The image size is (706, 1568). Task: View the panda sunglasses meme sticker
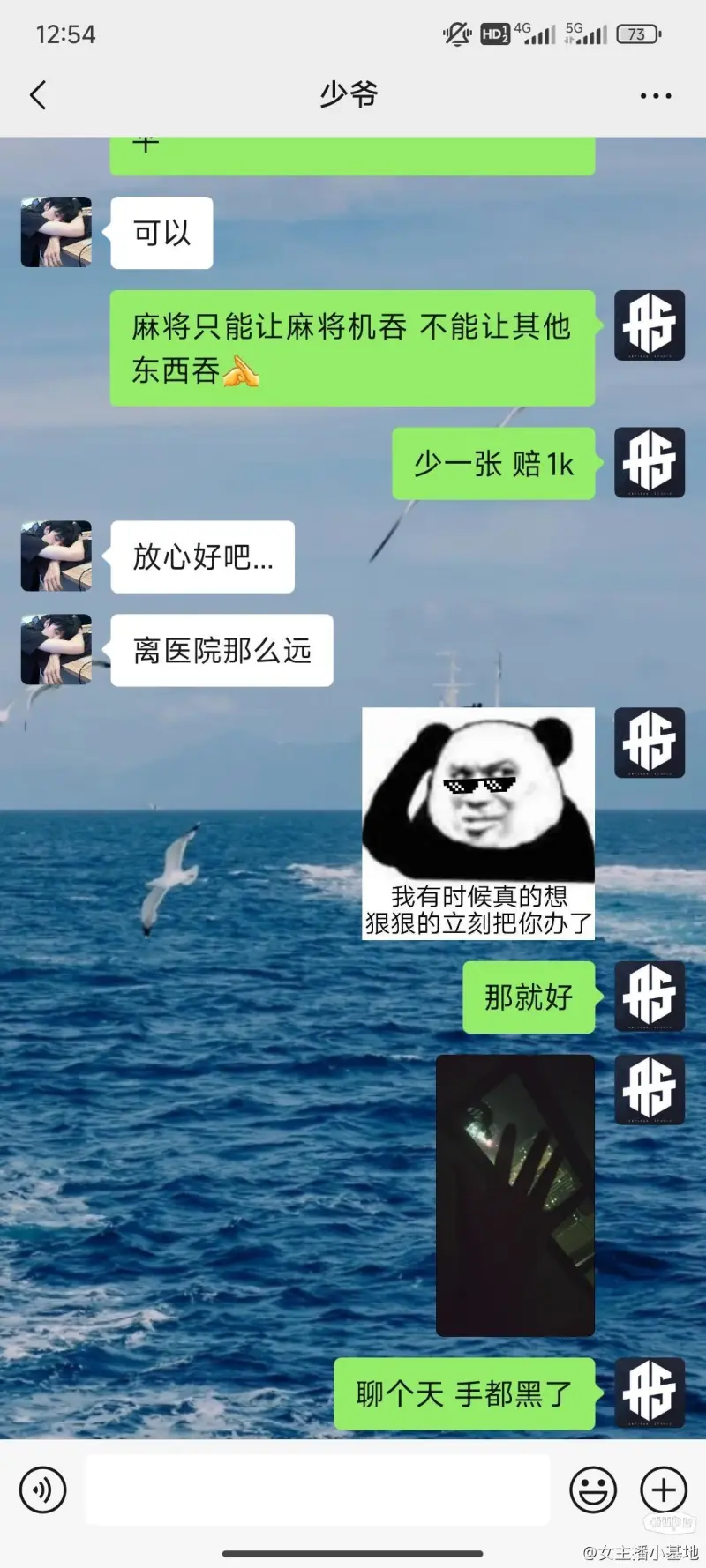(x=478, y=823)
